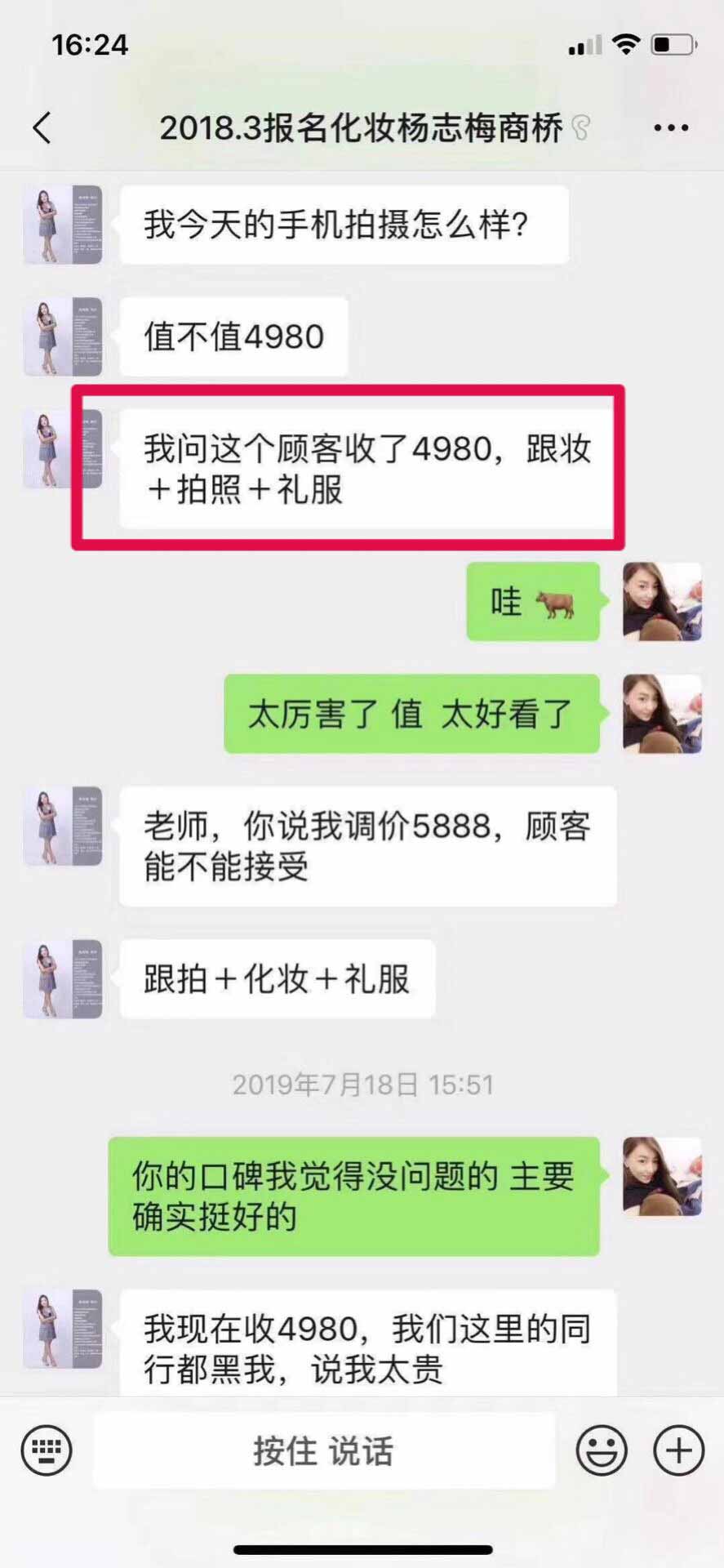This screenshot has height=1568, width=724.
Task: Open sender's avatar beside 值不值4980 message
Action: tap(63, 336)
